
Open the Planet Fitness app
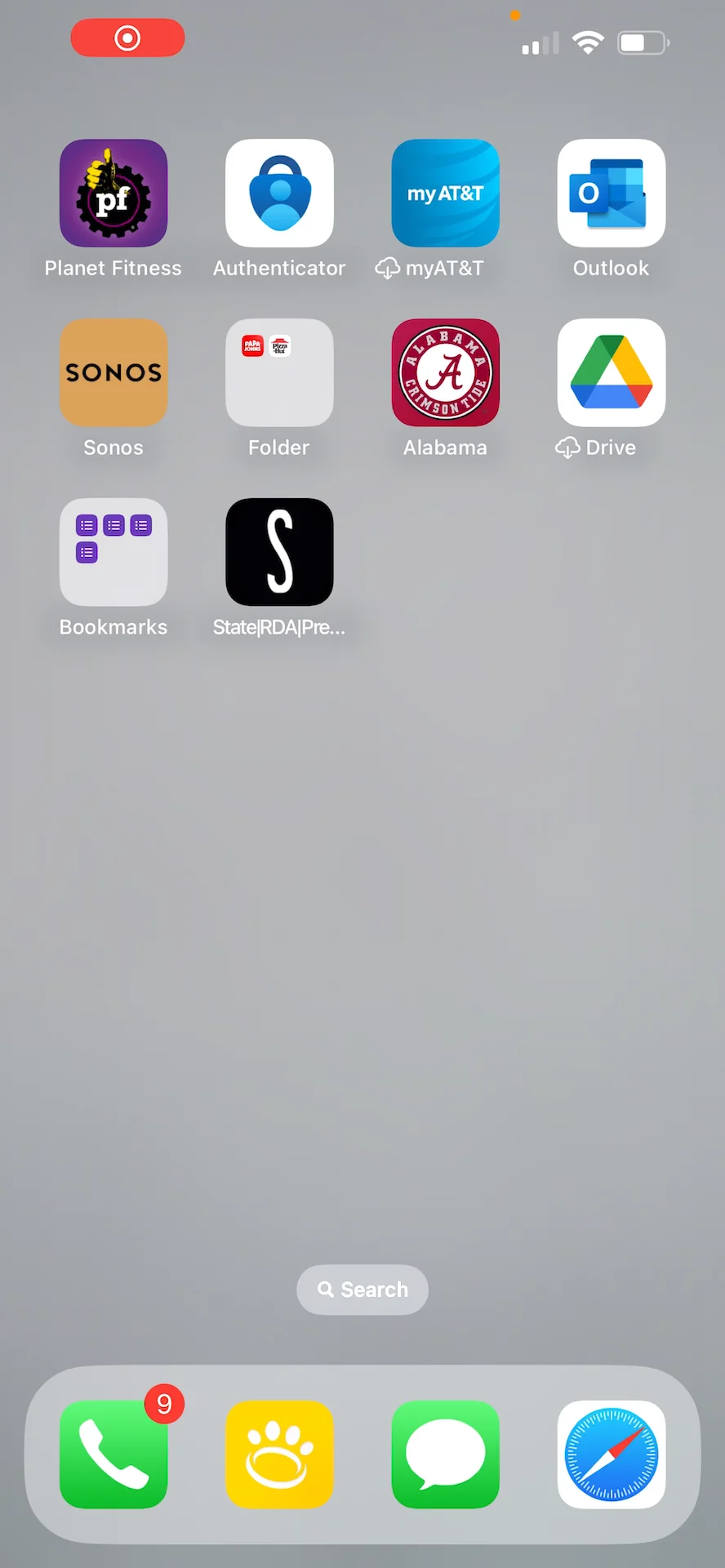click(113, 194)
